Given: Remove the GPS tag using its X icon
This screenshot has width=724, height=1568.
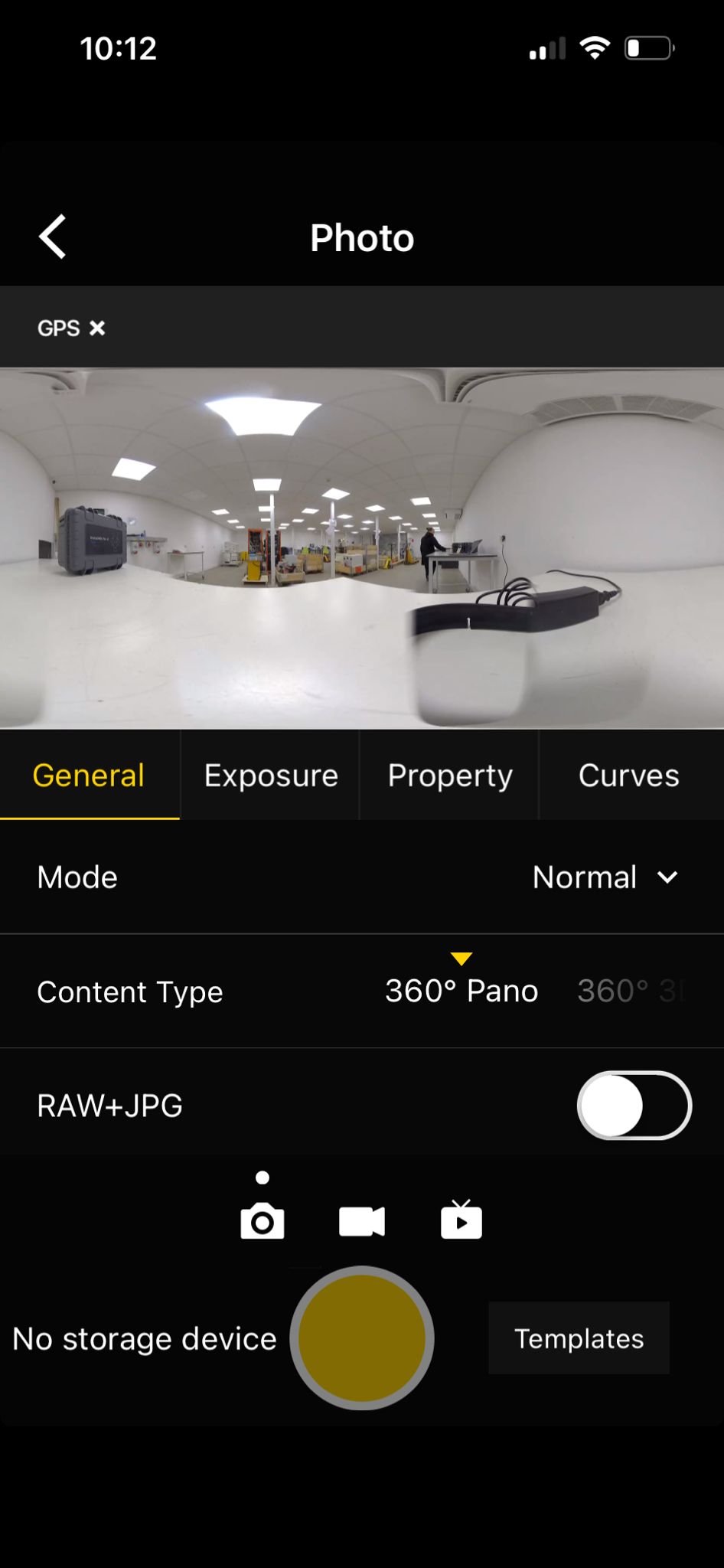Looking at the screenshot, I should click(x=98, y=328).
